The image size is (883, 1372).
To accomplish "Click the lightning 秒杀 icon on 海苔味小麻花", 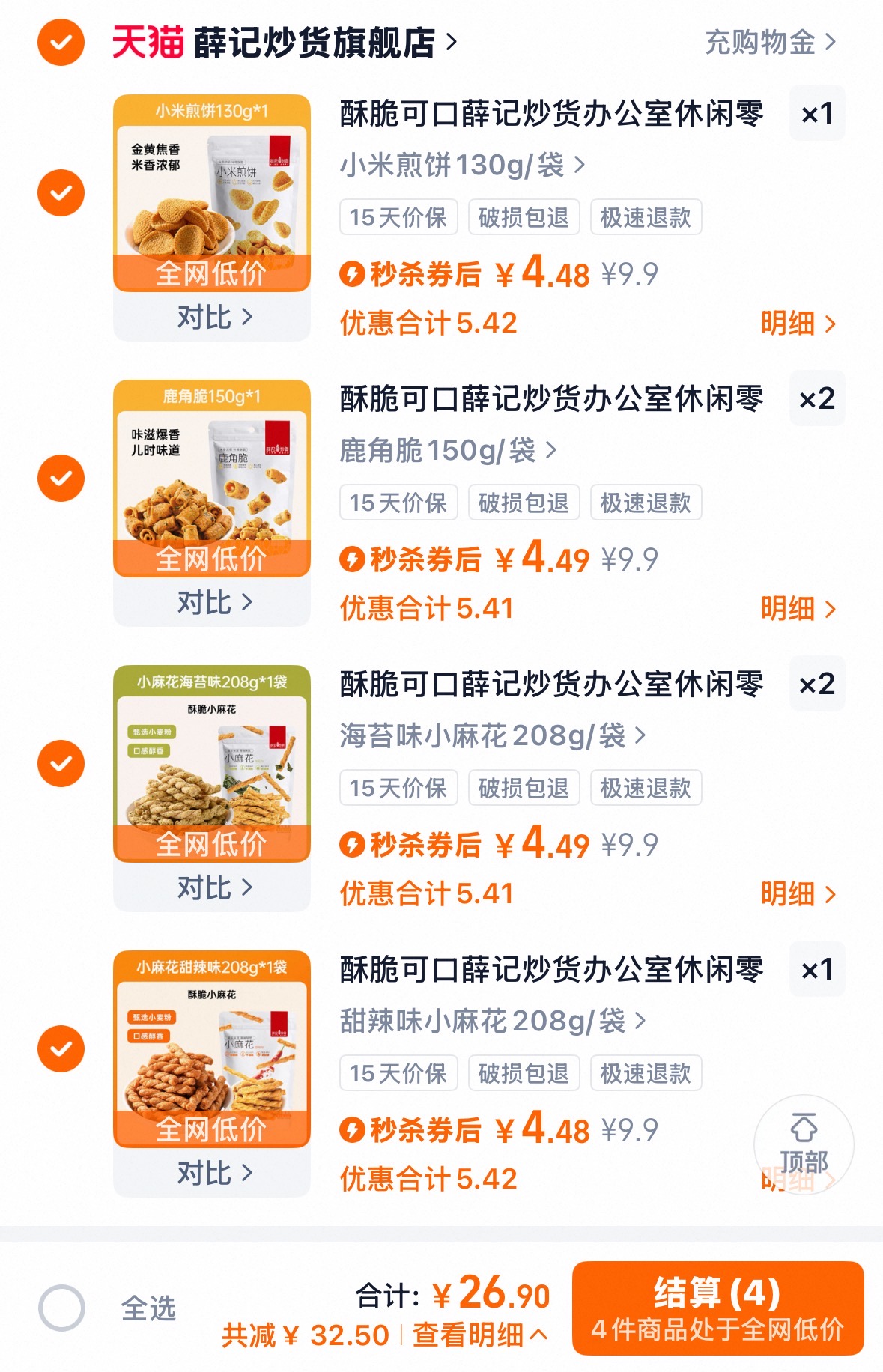I will [352, 845].
